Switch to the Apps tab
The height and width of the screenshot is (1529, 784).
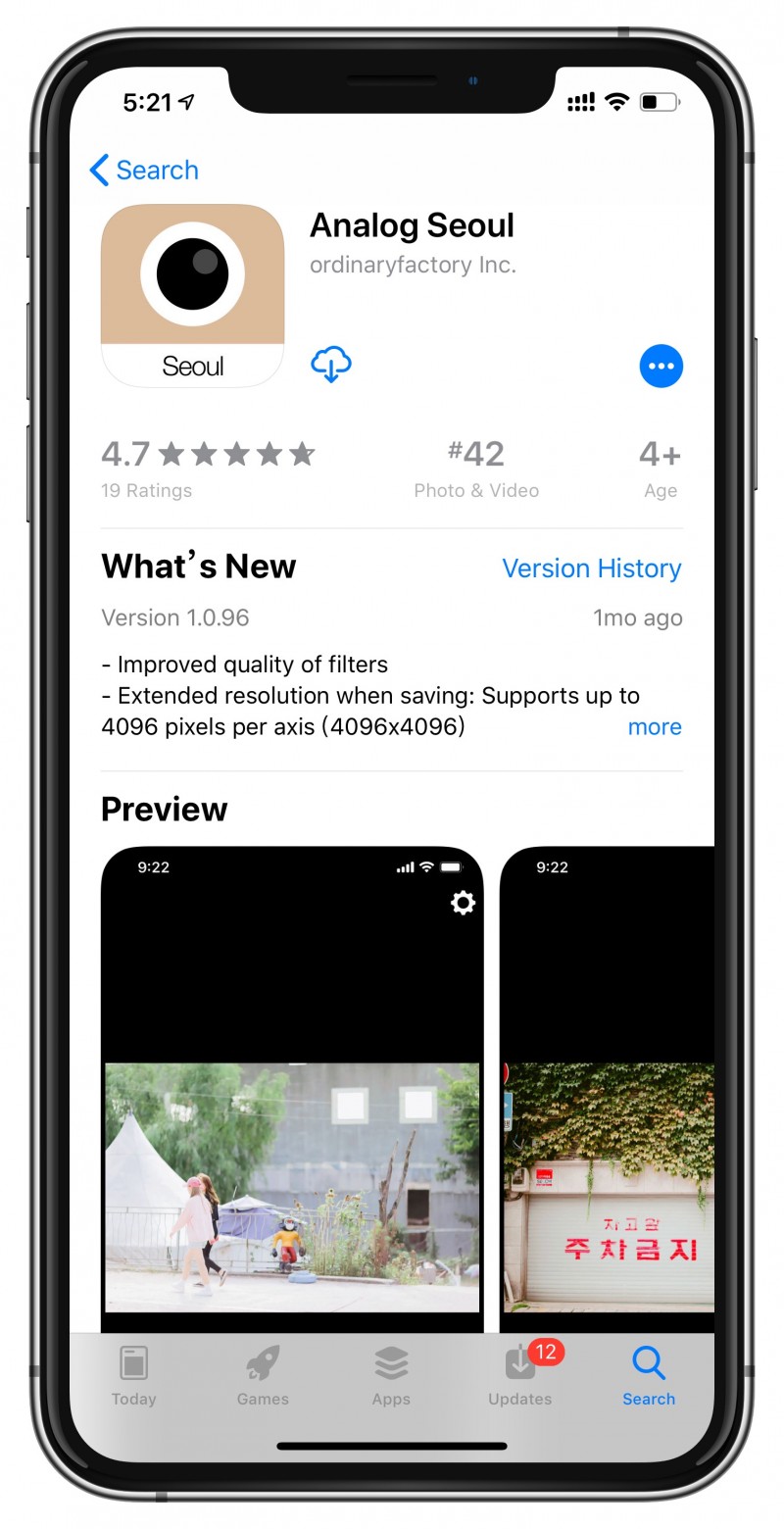[x=391, y=1375]
